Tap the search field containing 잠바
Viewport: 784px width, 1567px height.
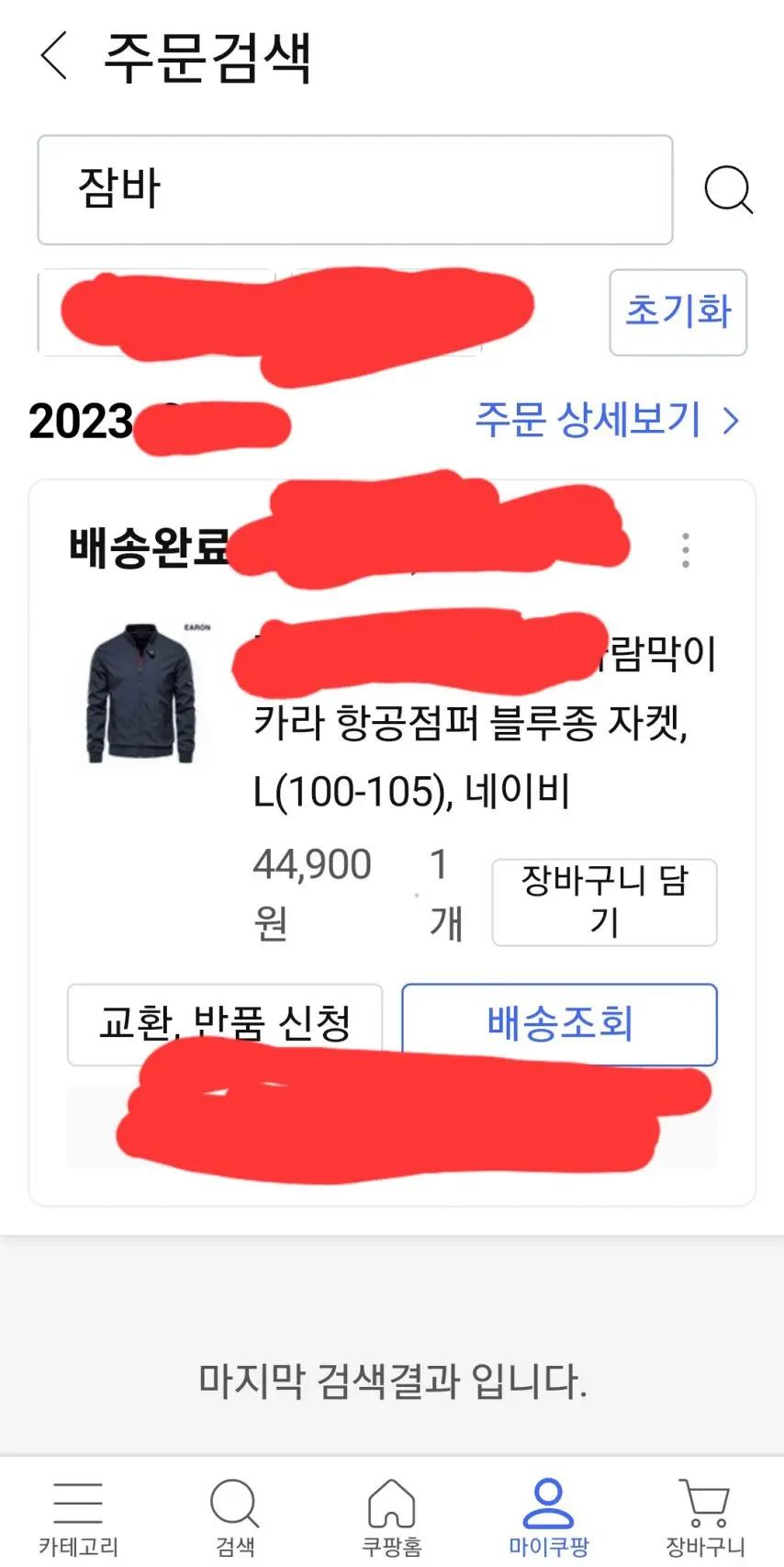pyautogui.click(x=354, y=190)
